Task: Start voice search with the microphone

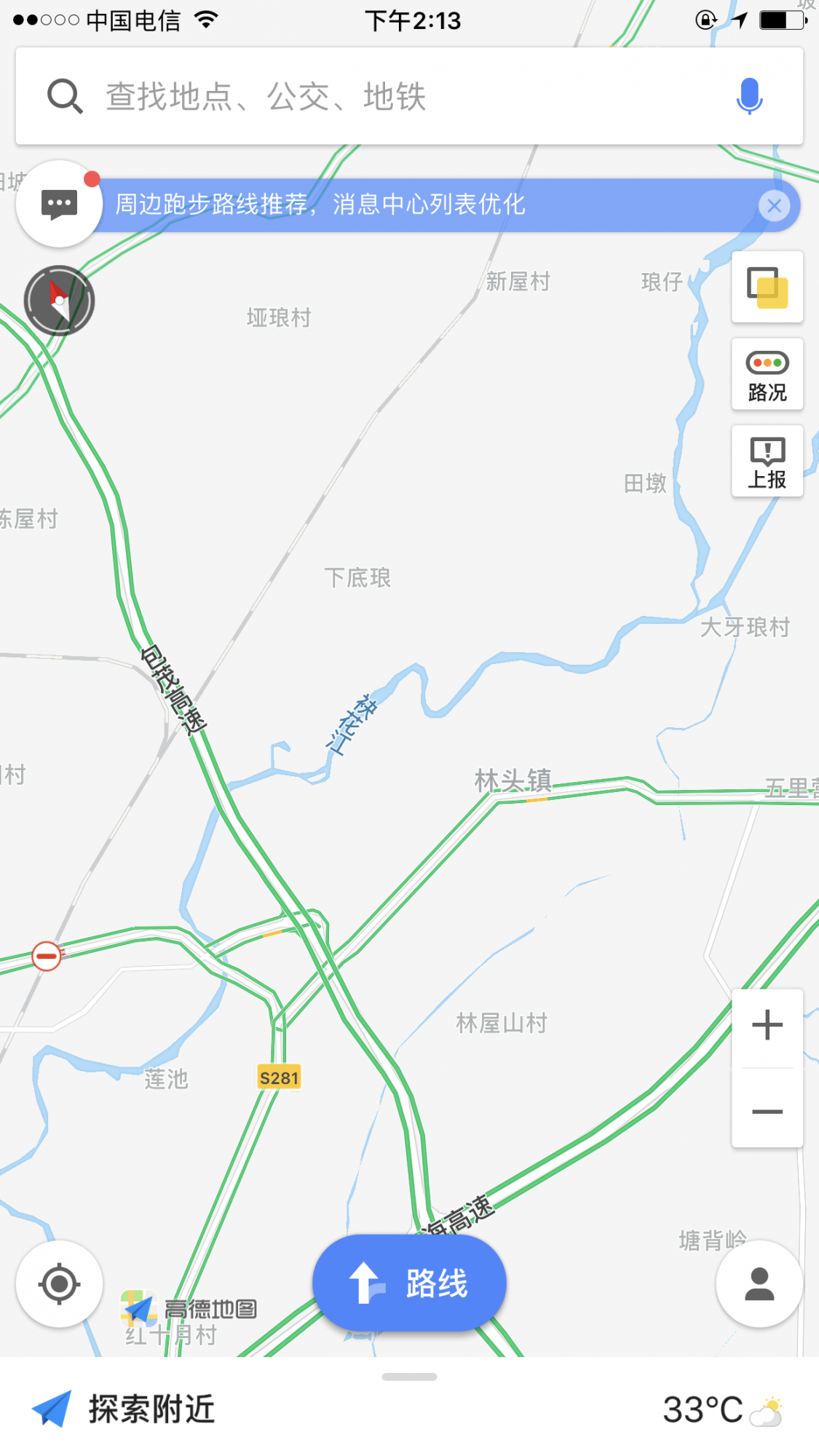Action: click(749, 96)
